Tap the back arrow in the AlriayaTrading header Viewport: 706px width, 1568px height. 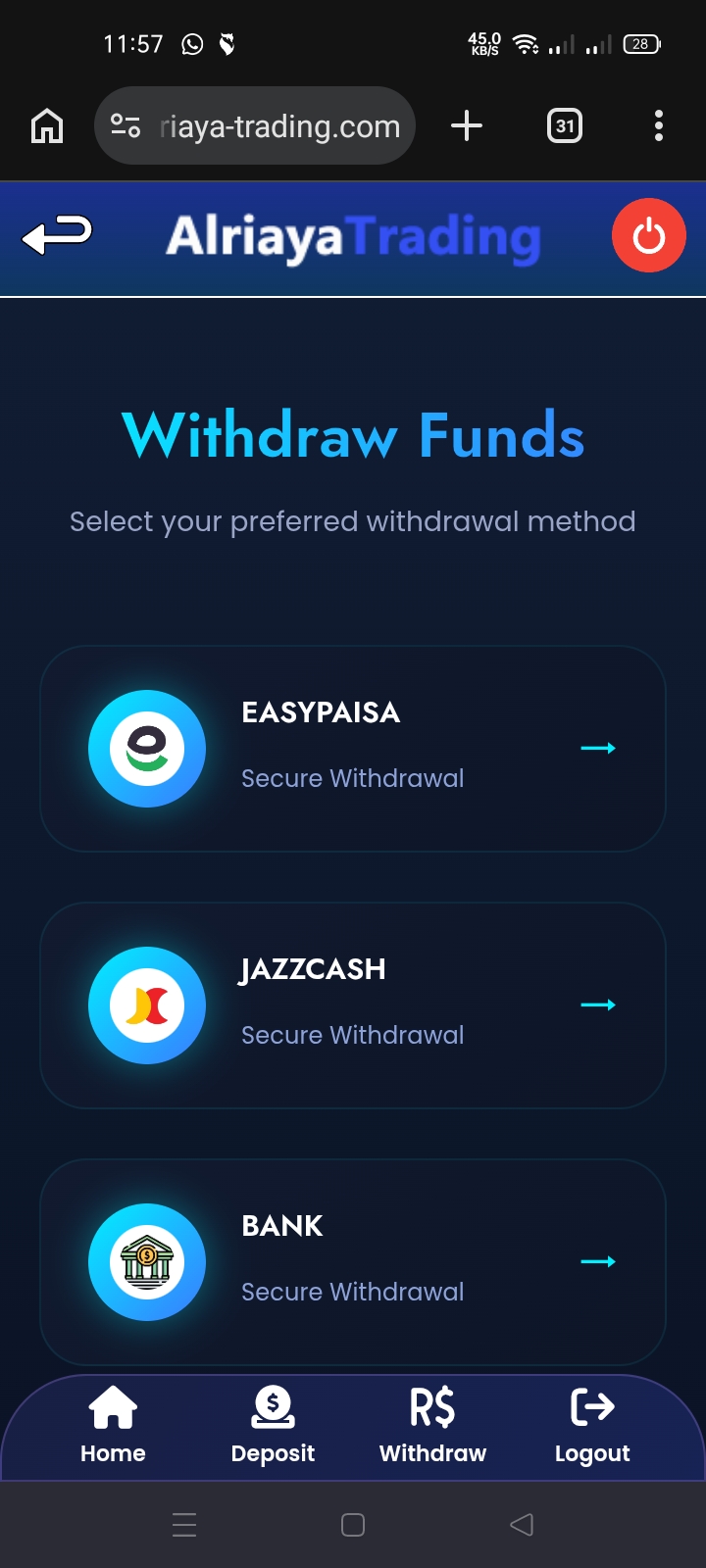point(57,235)
